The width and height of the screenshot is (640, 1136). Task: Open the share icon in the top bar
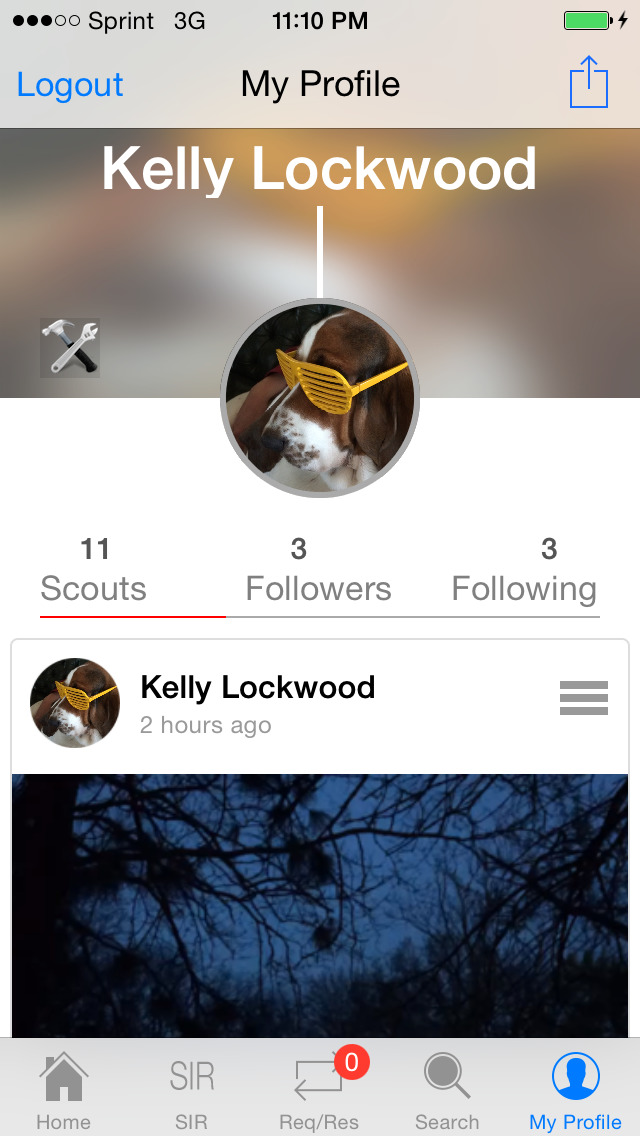pyautogui.click(x=588, y=83)
